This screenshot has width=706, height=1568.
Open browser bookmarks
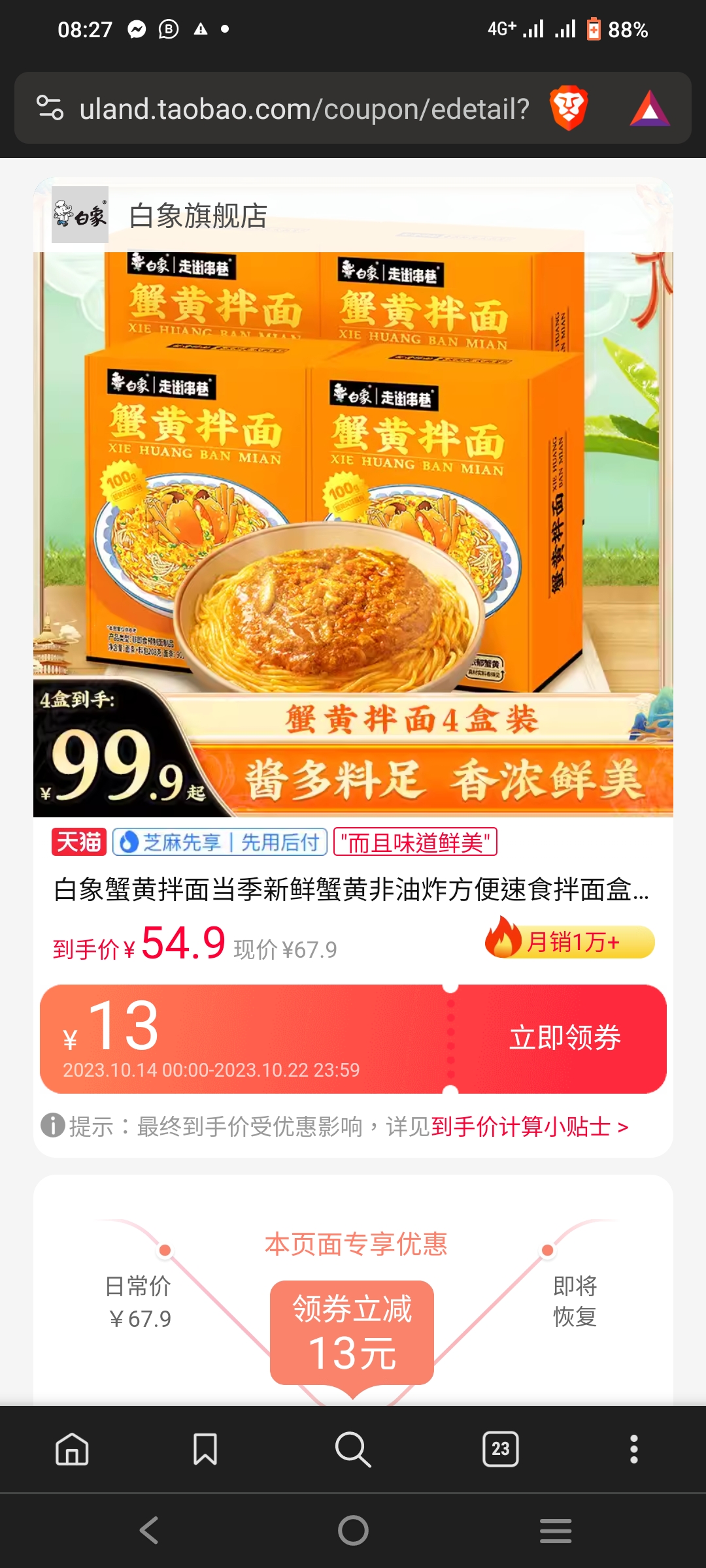point(205,1449)
